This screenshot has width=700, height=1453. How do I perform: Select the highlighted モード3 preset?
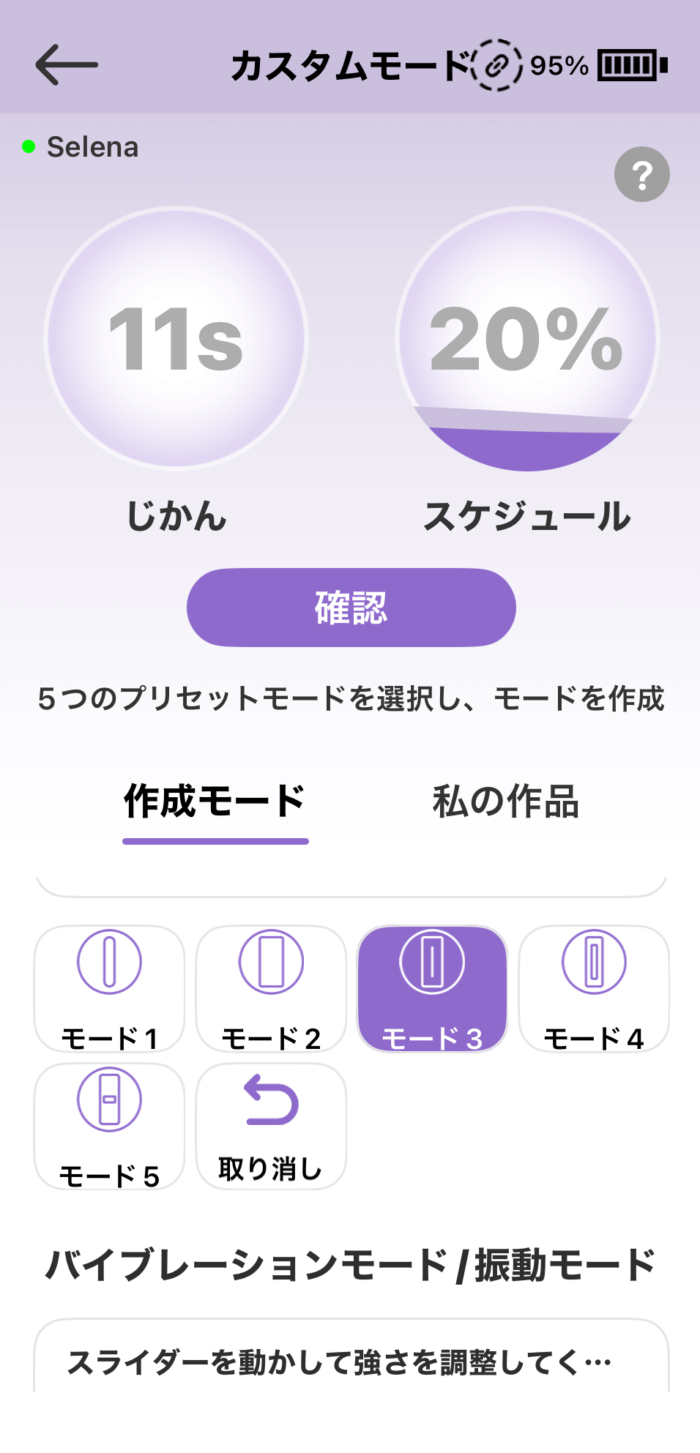432,989
